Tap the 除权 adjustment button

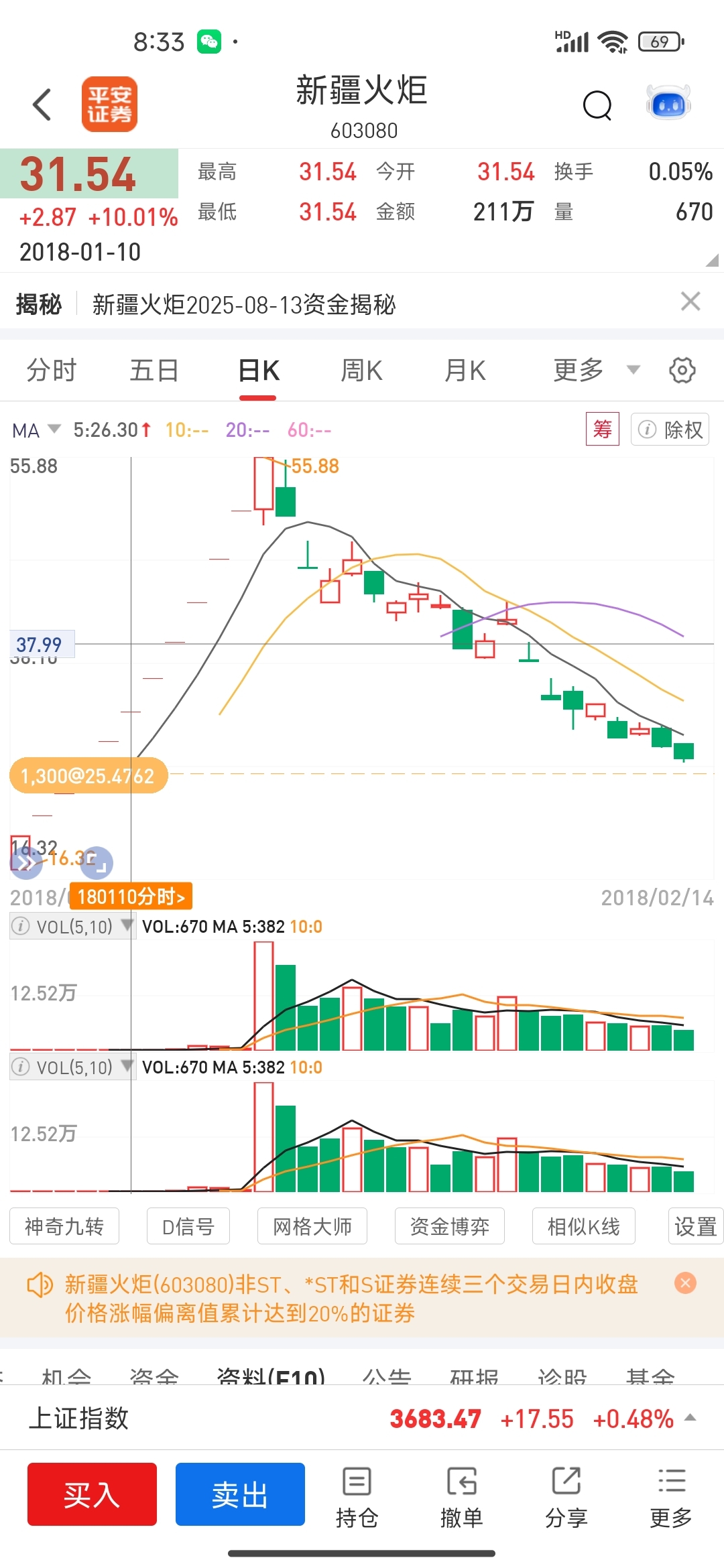coord(670,430)
